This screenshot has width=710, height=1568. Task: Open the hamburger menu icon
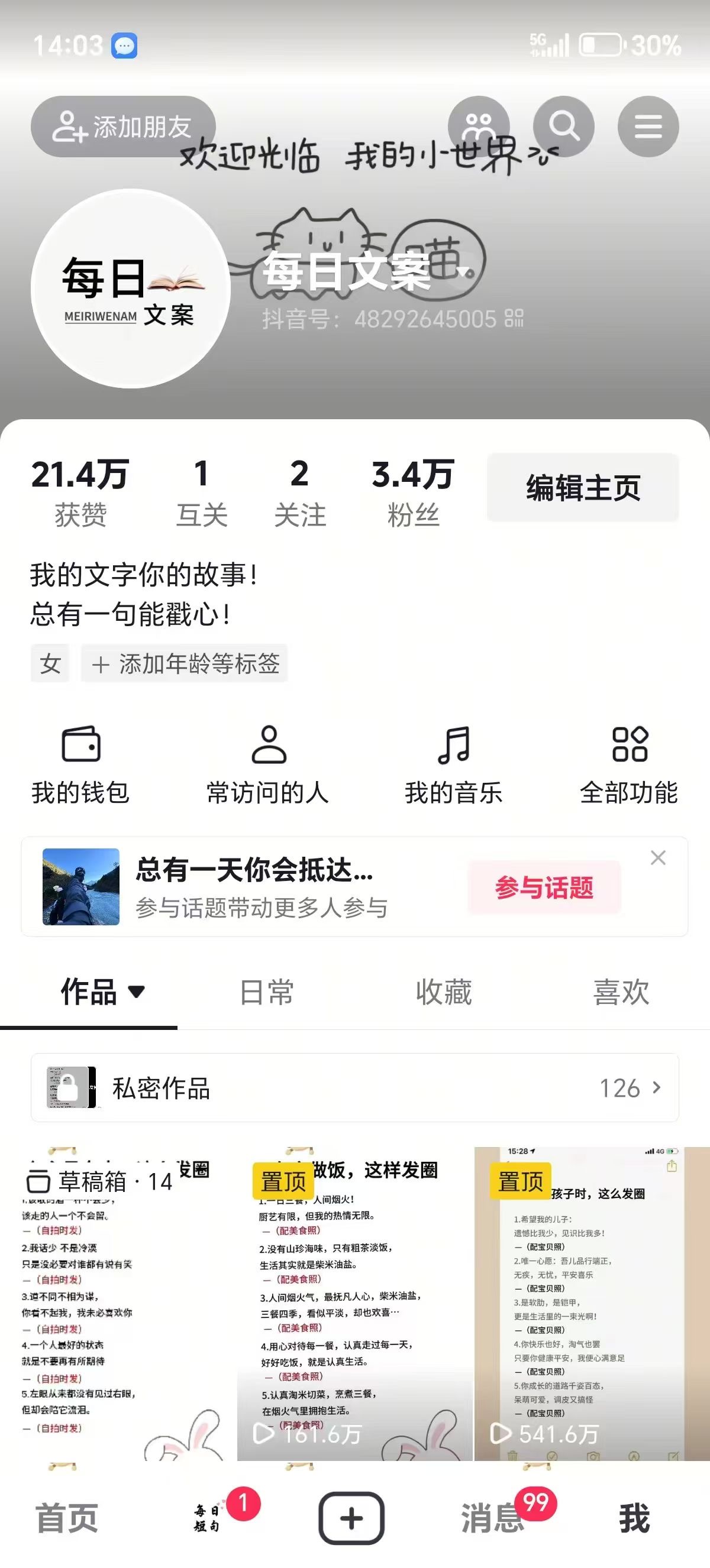[648, 127]
